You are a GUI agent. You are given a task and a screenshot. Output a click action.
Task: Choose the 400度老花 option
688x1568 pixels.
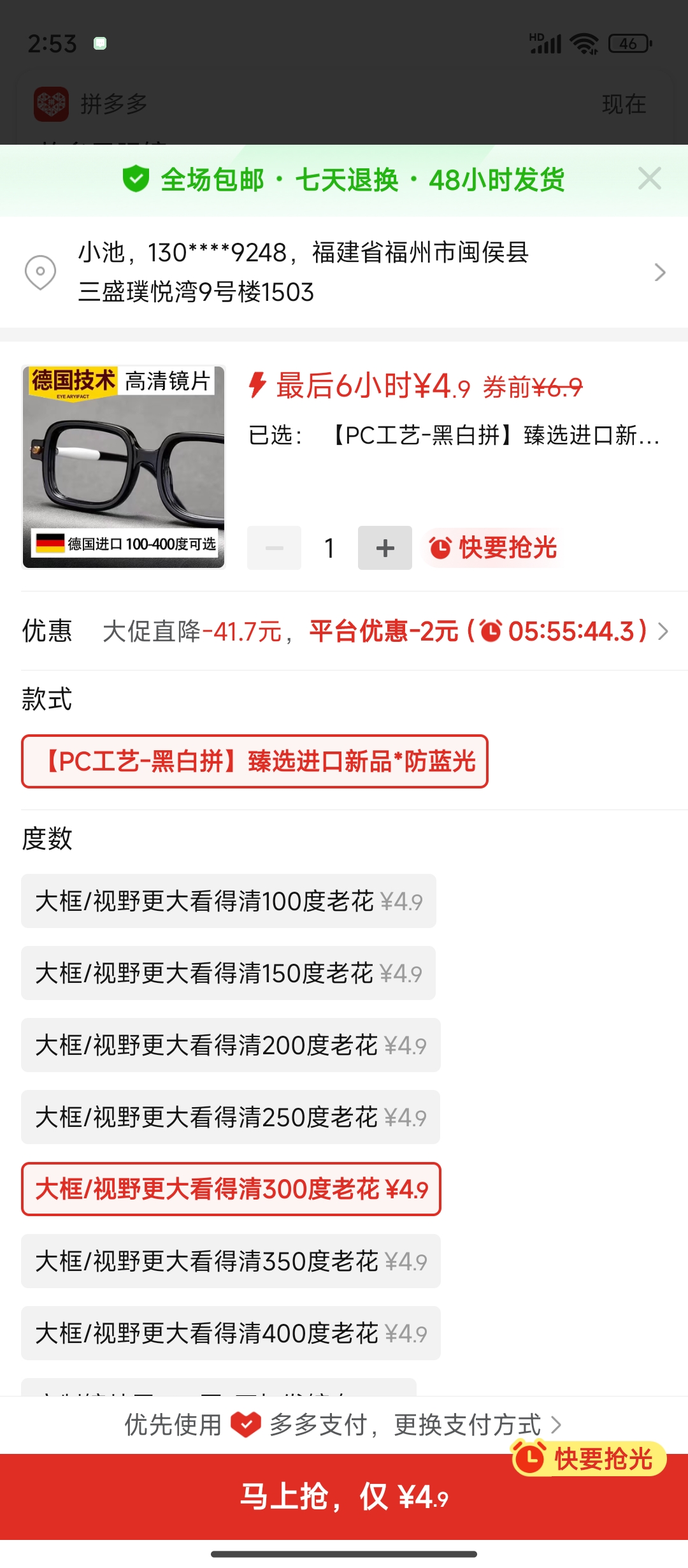pyautogui.click(x=231, y=1333)
